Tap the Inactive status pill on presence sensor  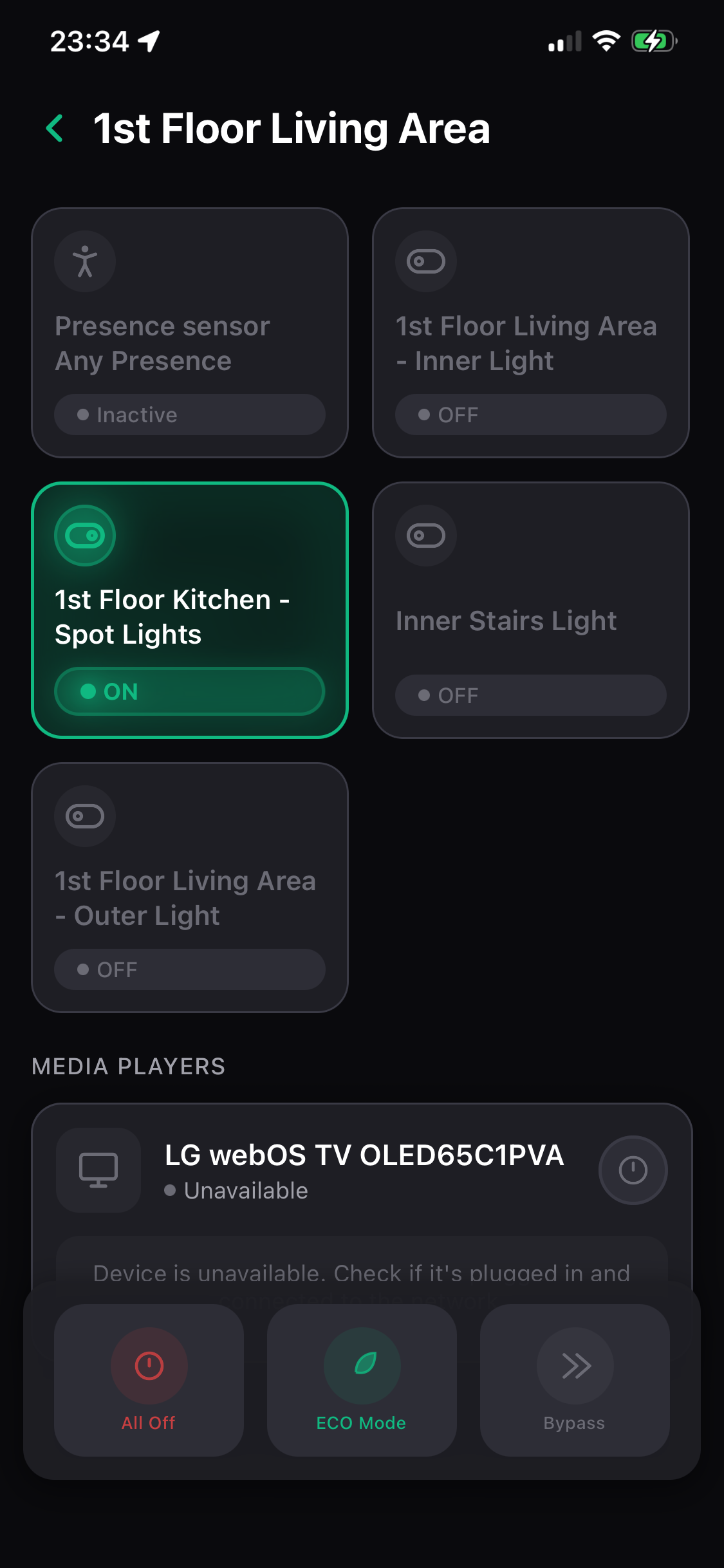click(x=189, y=415)
